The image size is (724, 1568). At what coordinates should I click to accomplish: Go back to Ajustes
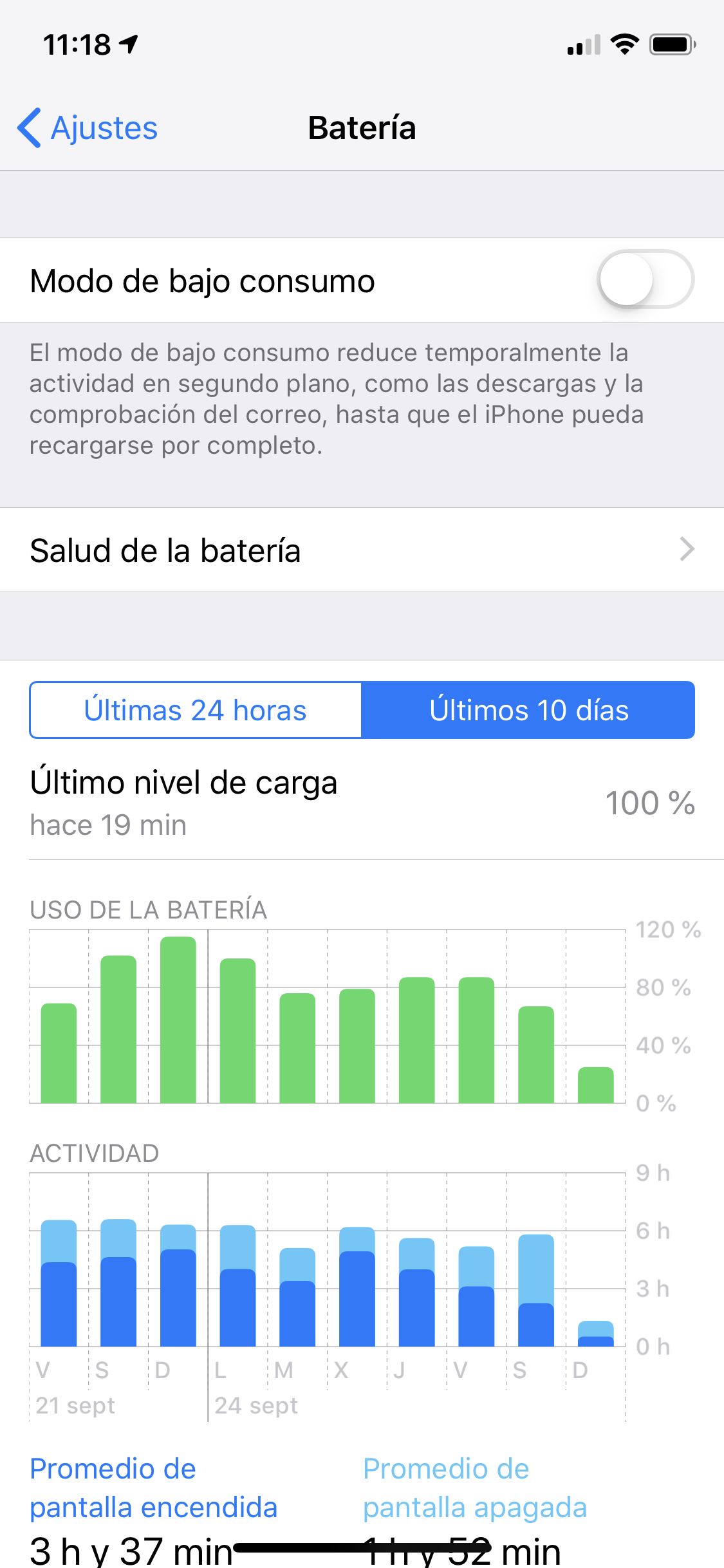[88, 127]
